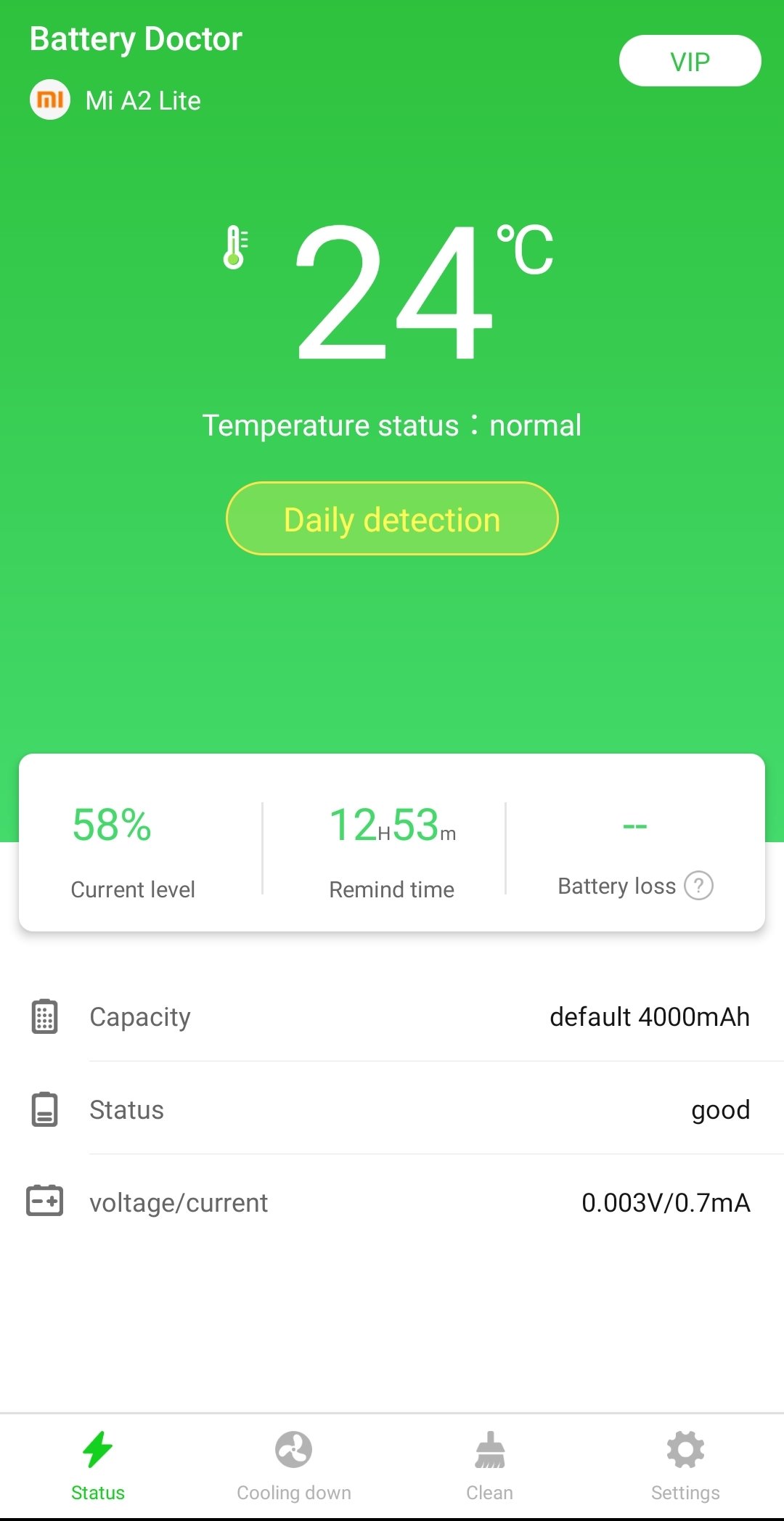Start Daily detection
This screenshot has height=1521, width=784.
tap(392, 518)
